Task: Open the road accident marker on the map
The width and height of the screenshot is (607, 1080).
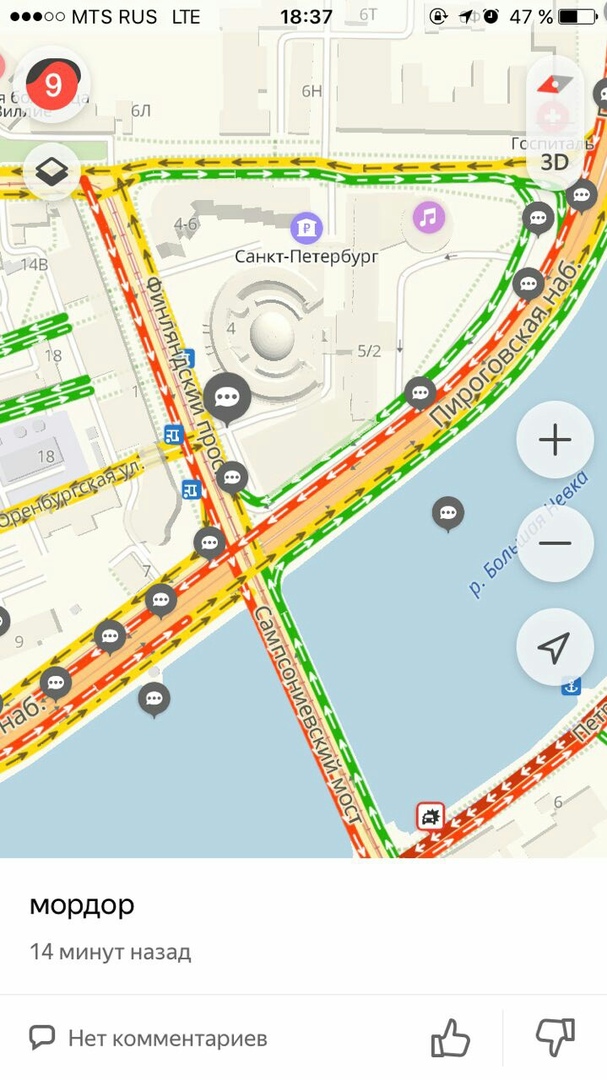Action: [431, 817]
